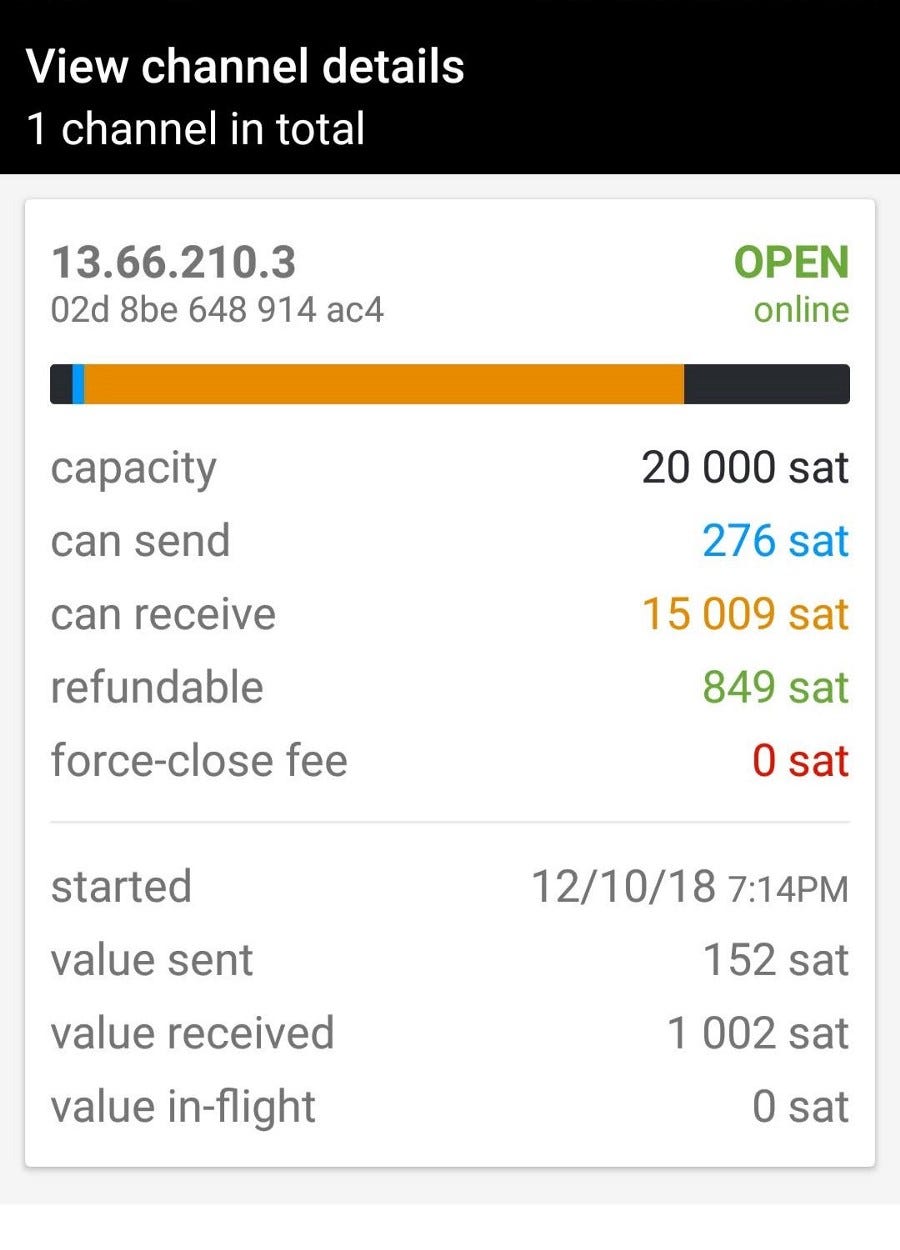Select the value in-flight row
The image size is (900, 1250).
(x=450, y=1106)
